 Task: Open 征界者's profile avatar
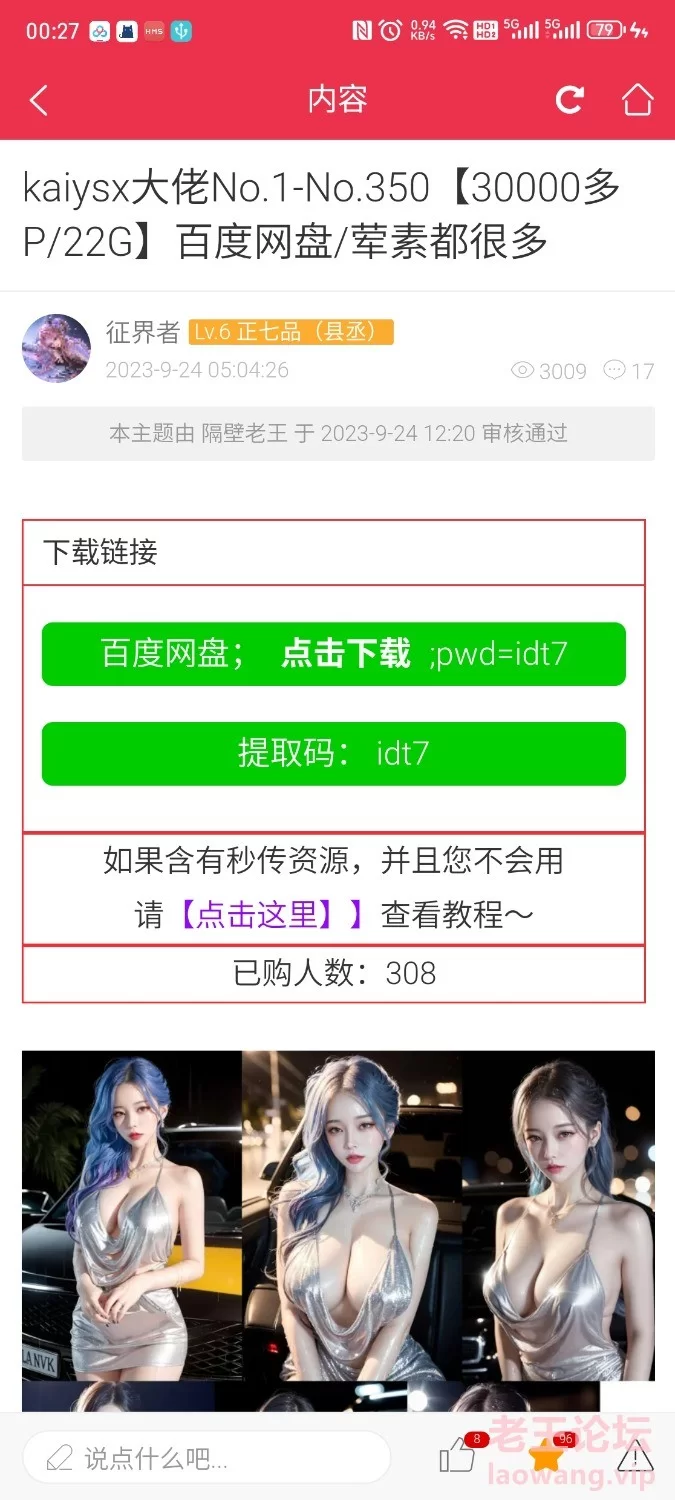tap(57, 348)
